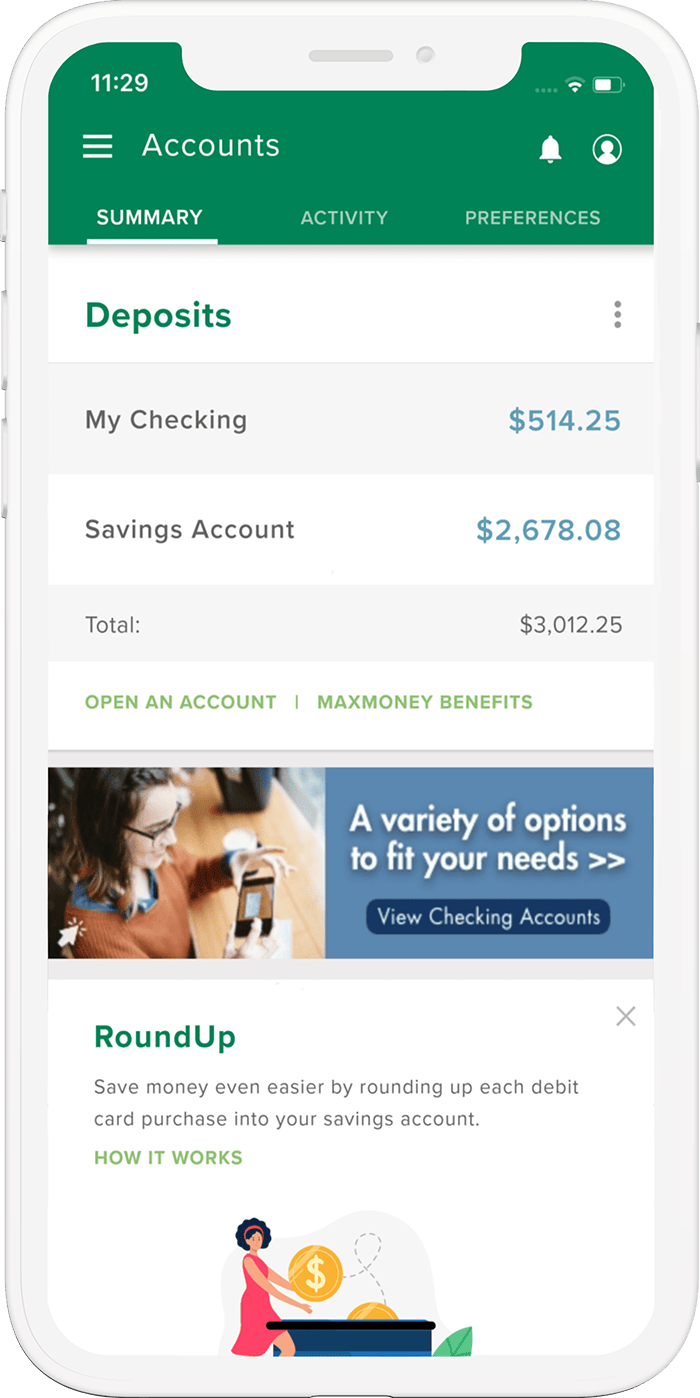Viewport: 700px width, 1398px height.
Task: Open the hamburger drawer menu
Action: click(x=97, y=147)
